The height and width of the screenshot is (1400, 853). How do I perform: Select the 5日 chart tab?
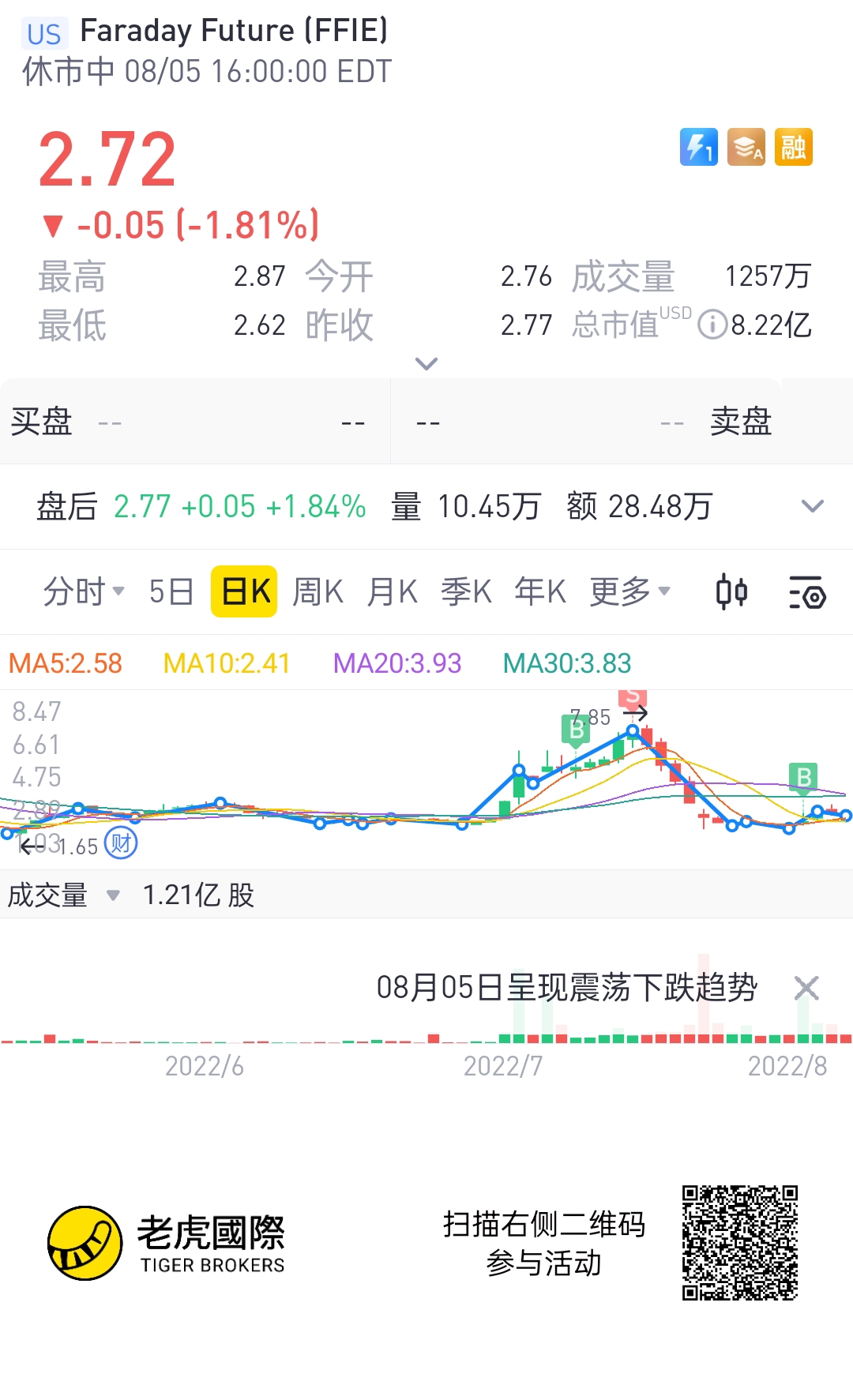tap(171, 591)
